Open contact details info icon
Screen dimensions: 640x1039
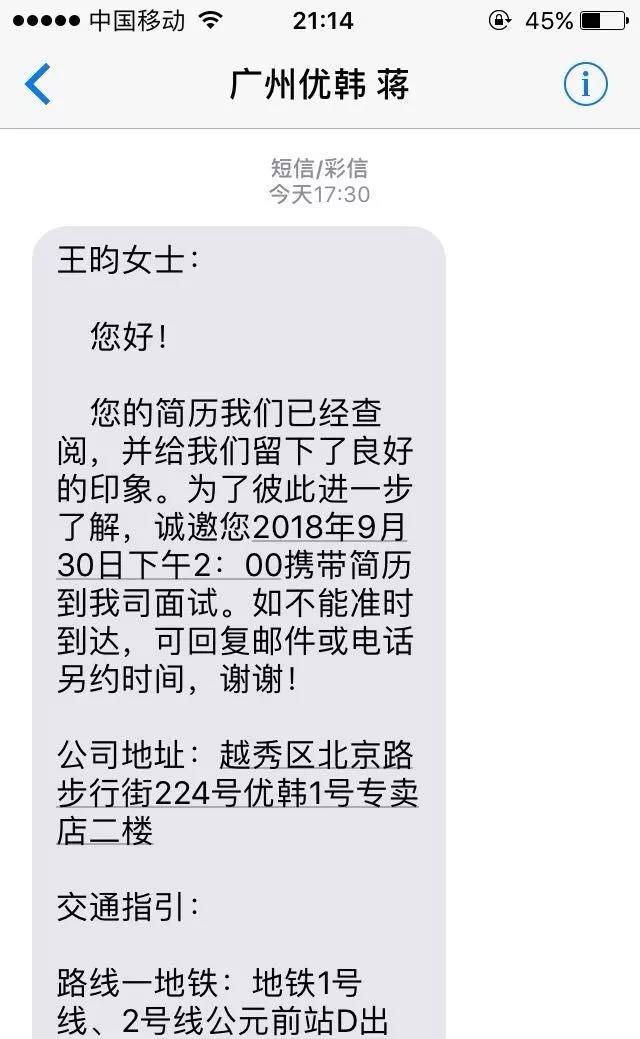[x=585, y=85]
